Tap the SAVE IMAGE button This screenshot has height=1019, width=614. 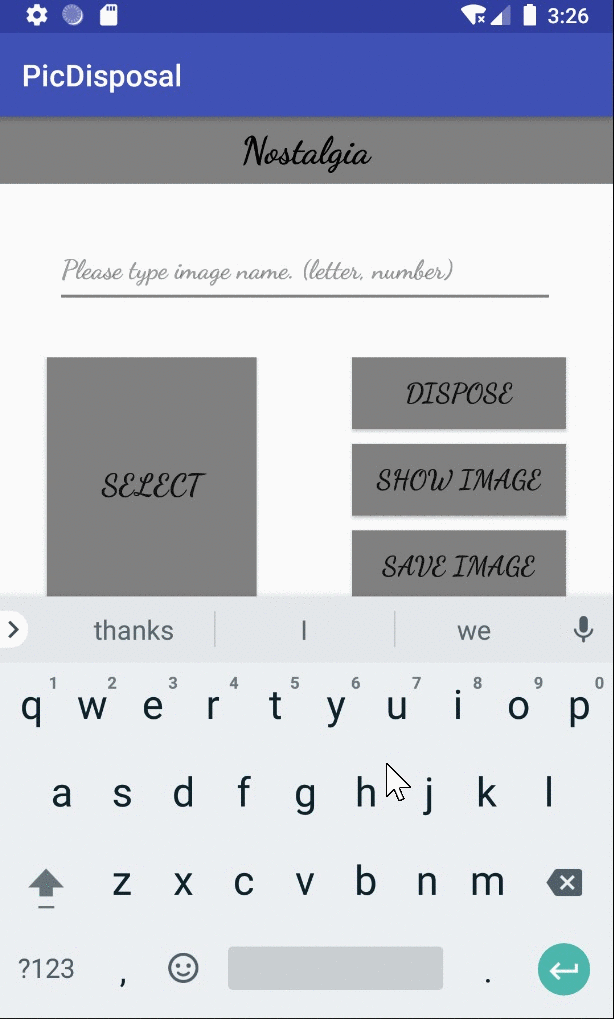point(459,564)
